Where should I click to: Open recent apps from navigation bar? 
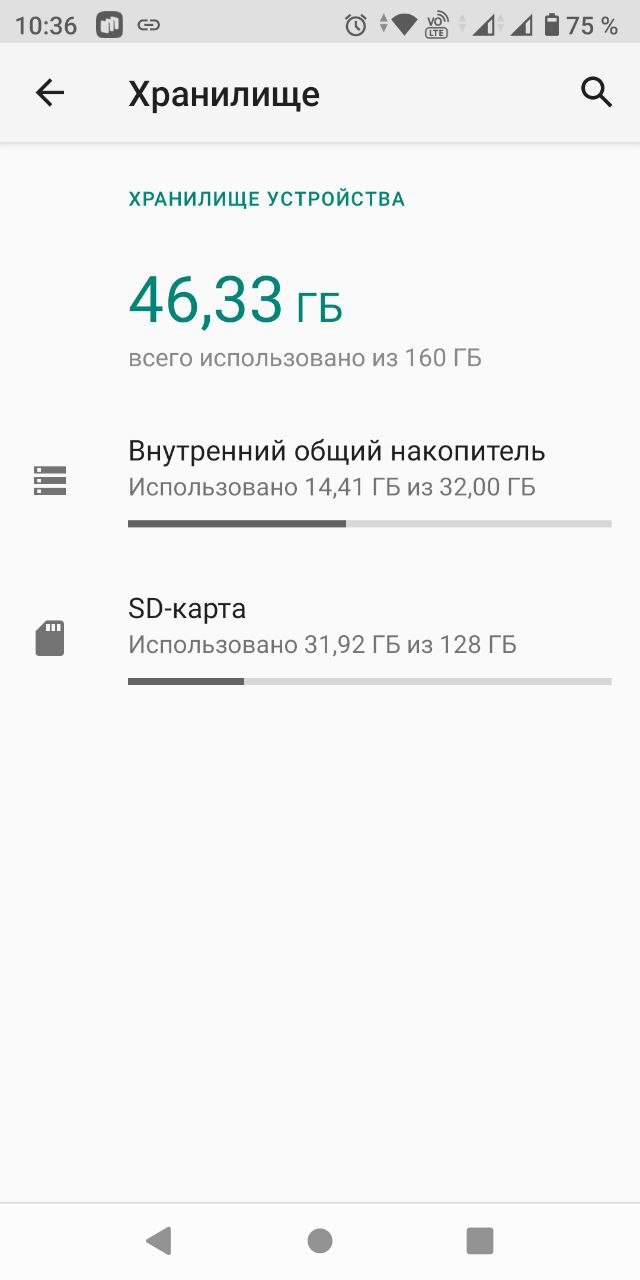coord(480,1241)
